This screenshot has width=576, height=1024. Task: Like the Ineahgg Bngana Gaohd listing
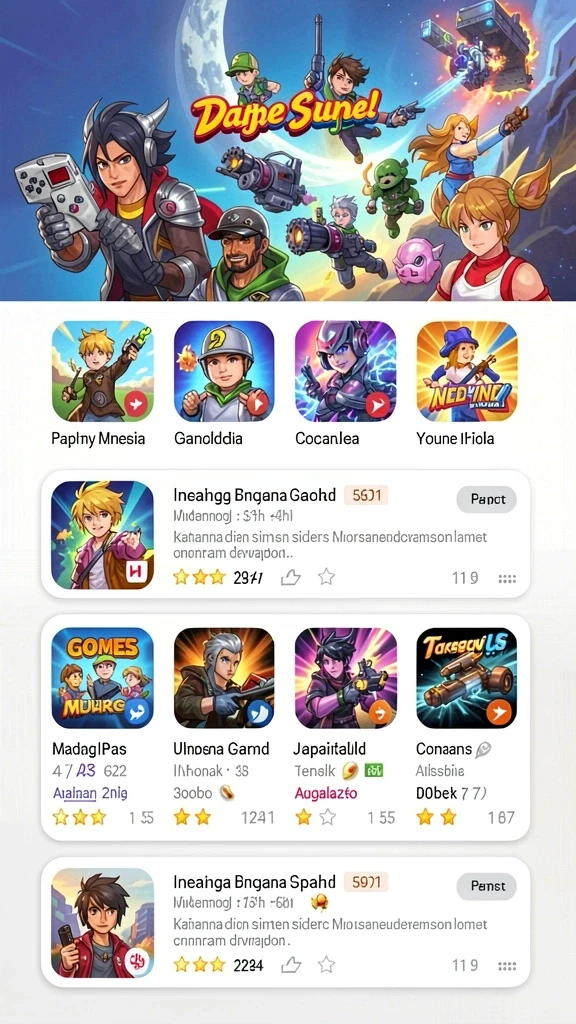(x=289, y=577)
